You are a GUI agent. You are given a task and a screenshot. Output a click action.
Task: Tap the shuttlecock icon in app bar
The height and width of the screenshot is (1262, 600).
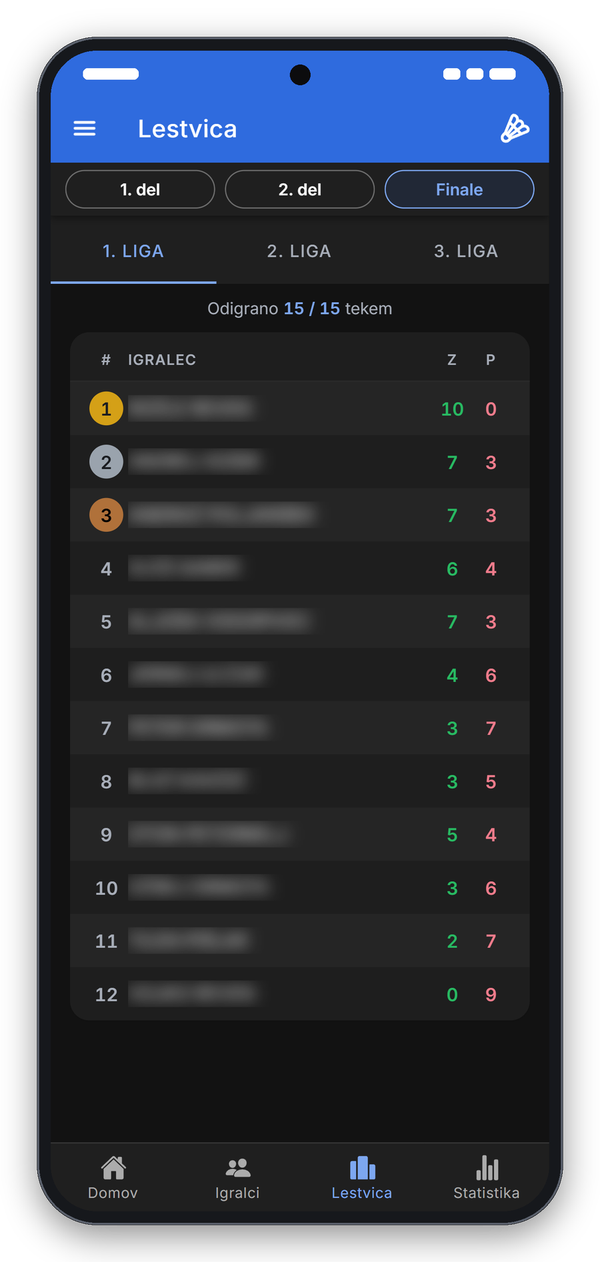(x=515, y=129)
